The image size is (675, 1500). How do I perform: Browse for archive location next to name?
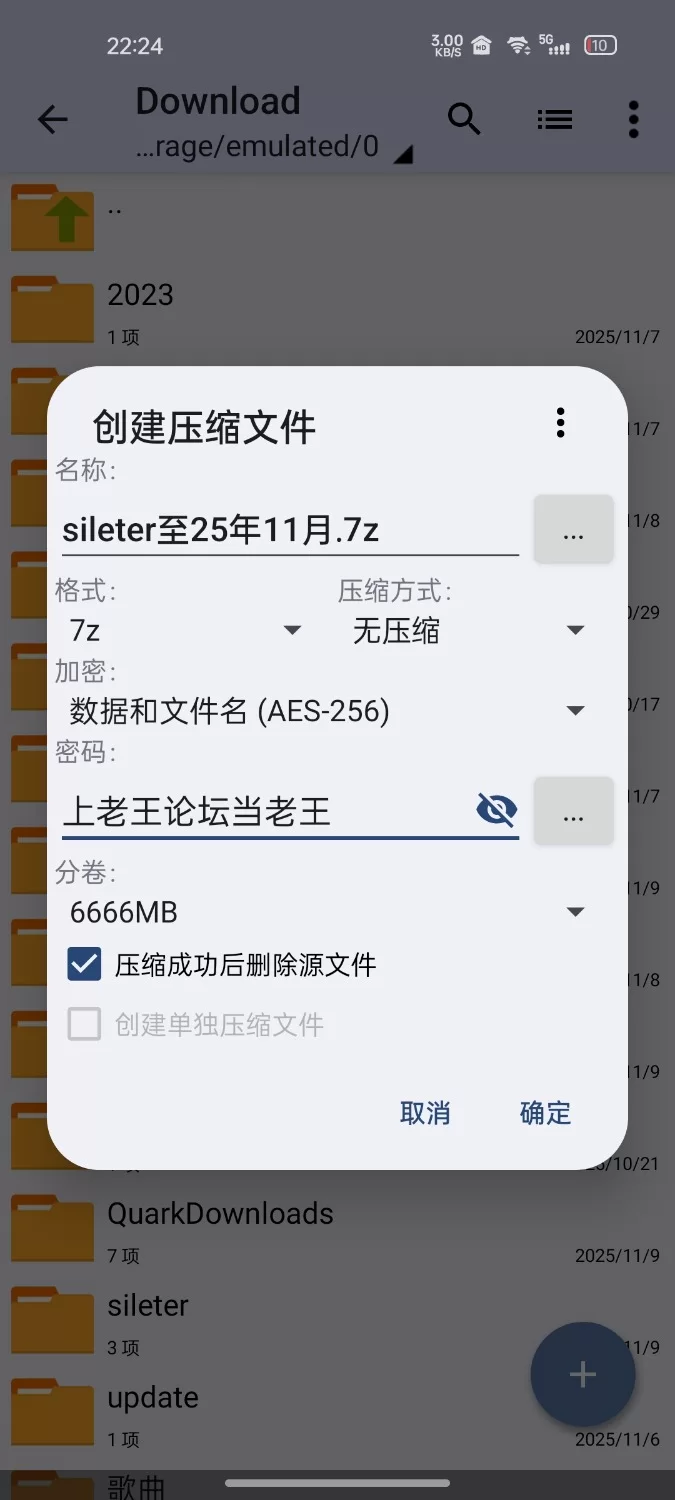coord(573,530)
